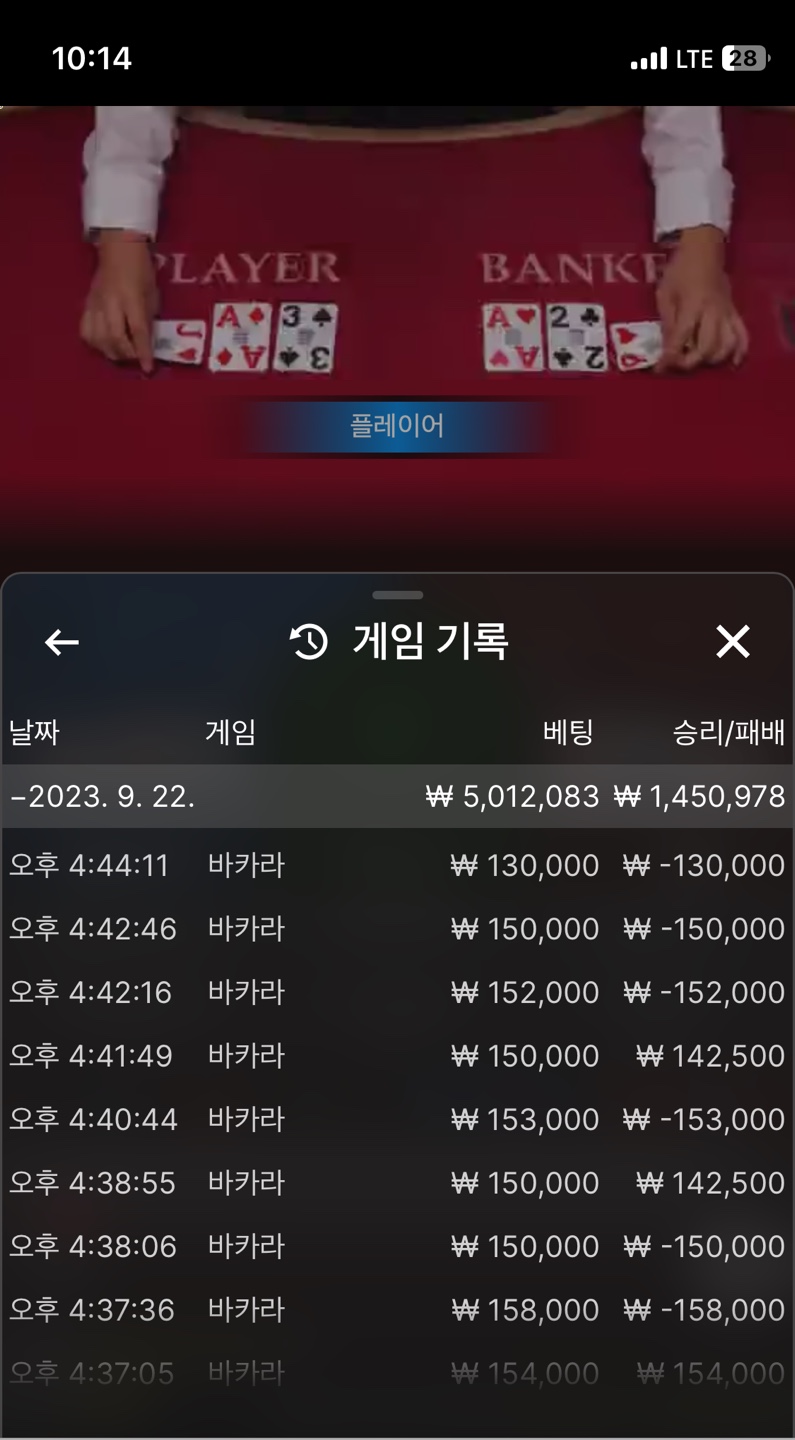Close the game history panel

733,642
